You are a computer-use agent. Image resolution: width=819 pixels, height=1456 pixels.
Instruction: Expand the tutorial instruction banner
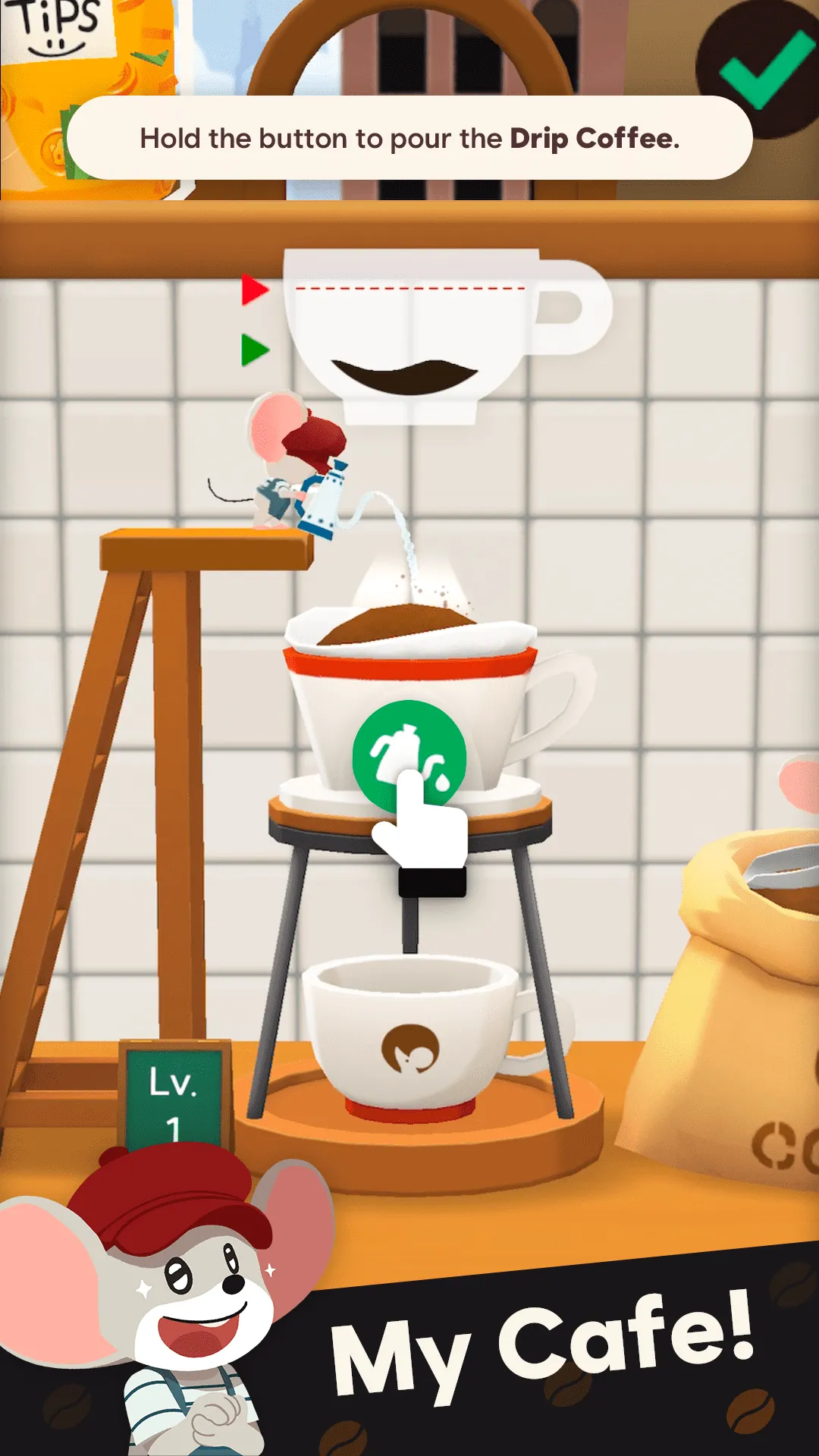tap(409, 138)
